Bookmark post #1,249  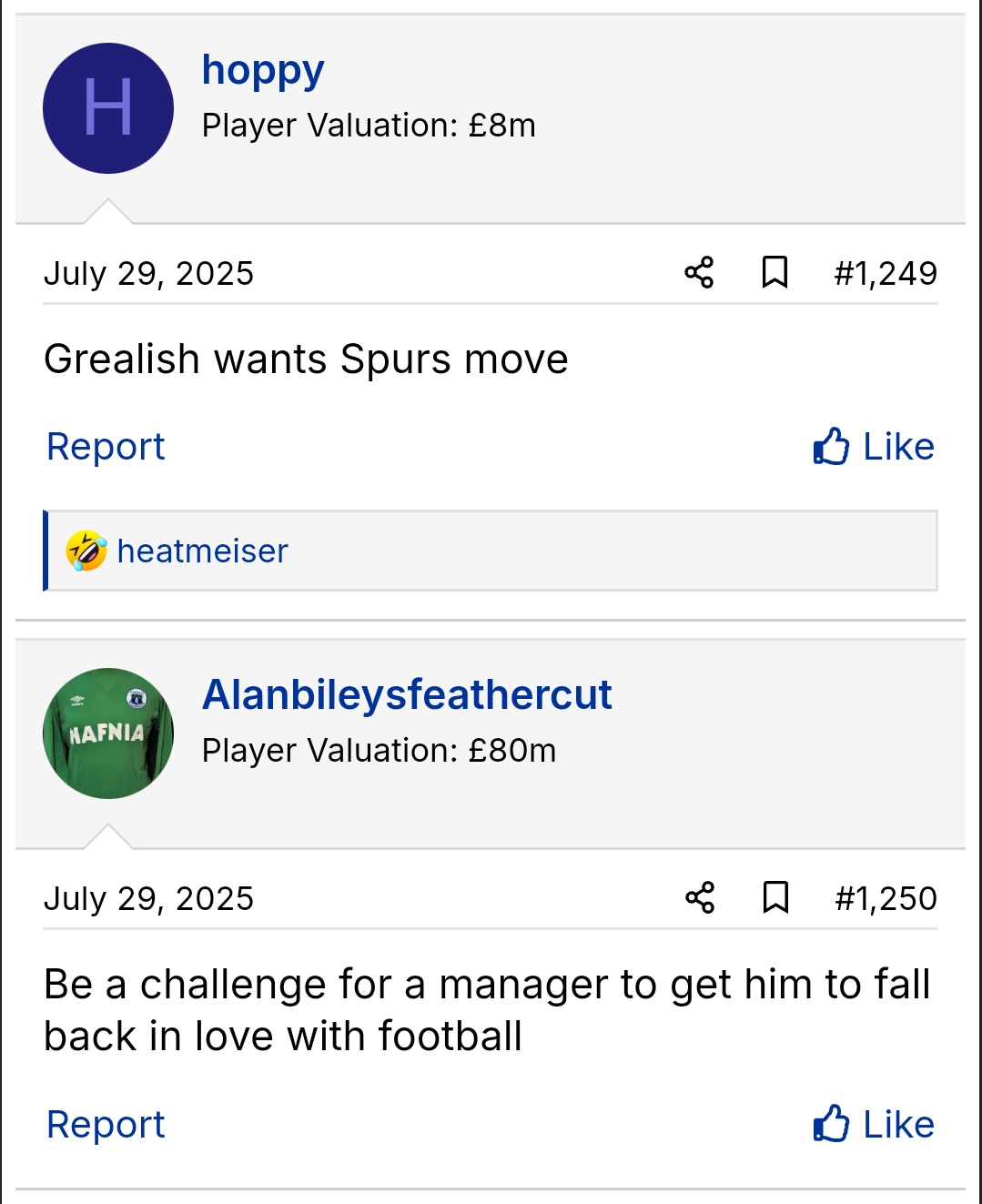click(774, 272)
